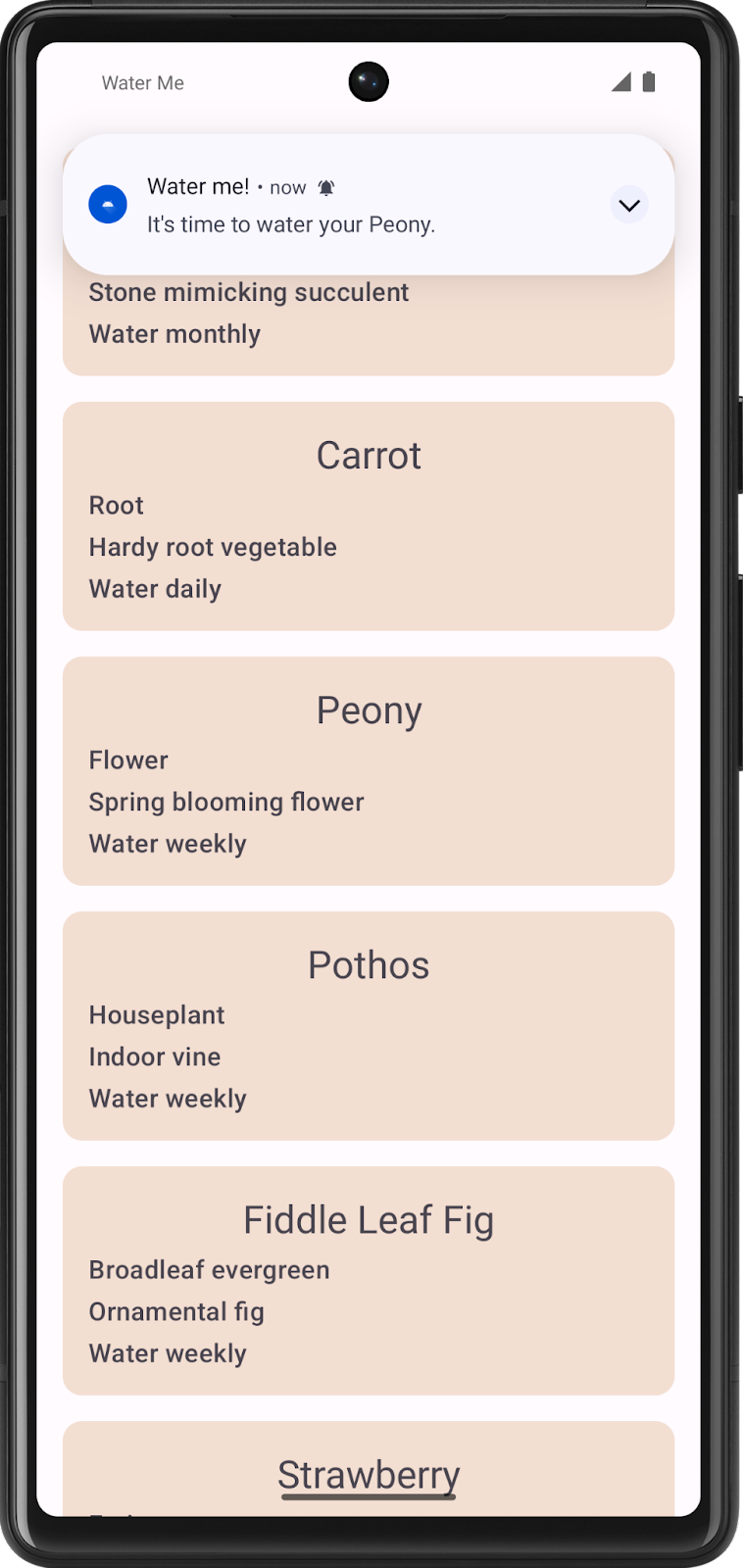Select the Carrot plant card
743x1568 pixels.
[369, 516]
